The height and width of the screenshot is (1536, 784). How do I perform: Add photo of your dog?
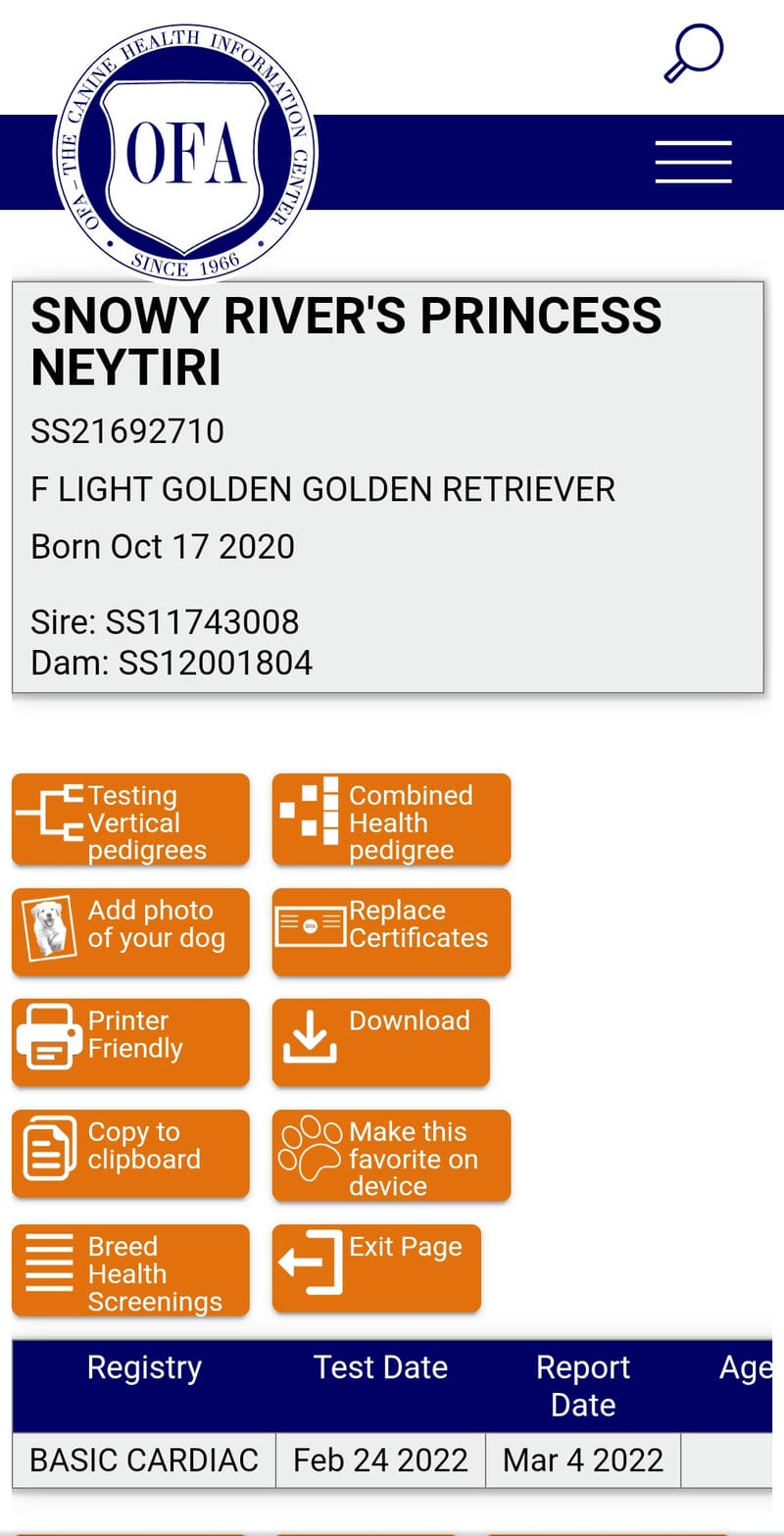pyautogui.click(x=130, y=931)
